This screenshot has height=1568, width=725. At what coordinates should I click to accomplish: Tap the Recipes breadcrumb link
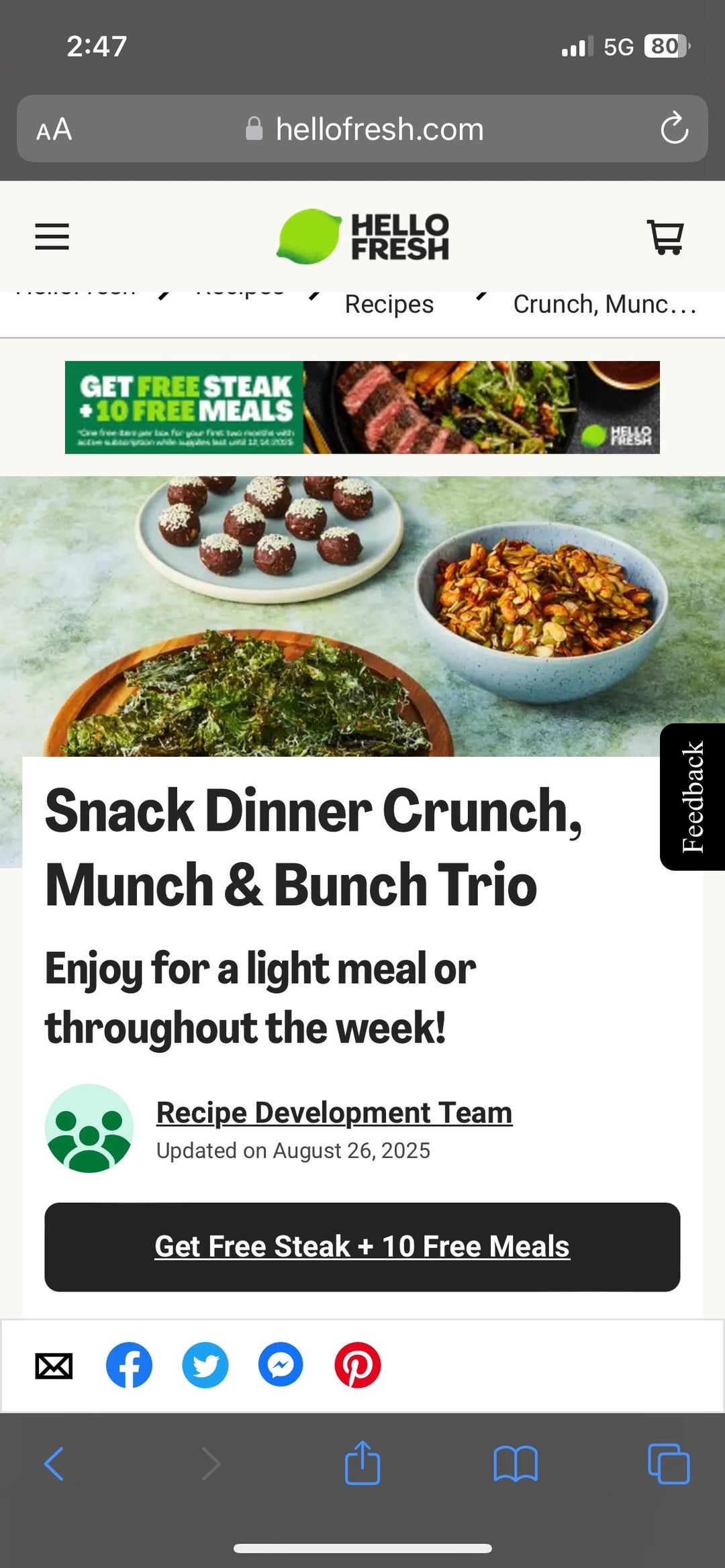(389, 304)
